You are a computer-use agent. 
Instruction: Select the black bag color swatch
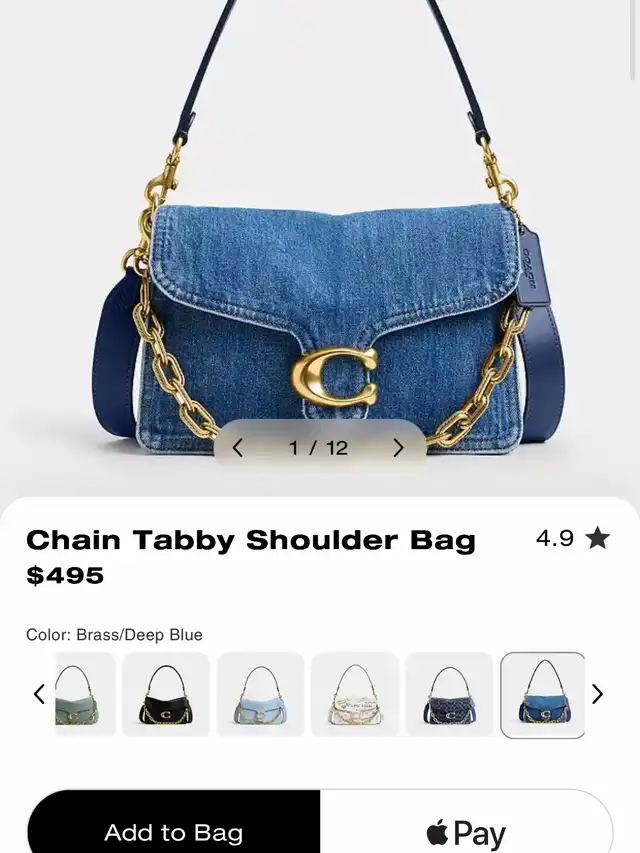165,694
